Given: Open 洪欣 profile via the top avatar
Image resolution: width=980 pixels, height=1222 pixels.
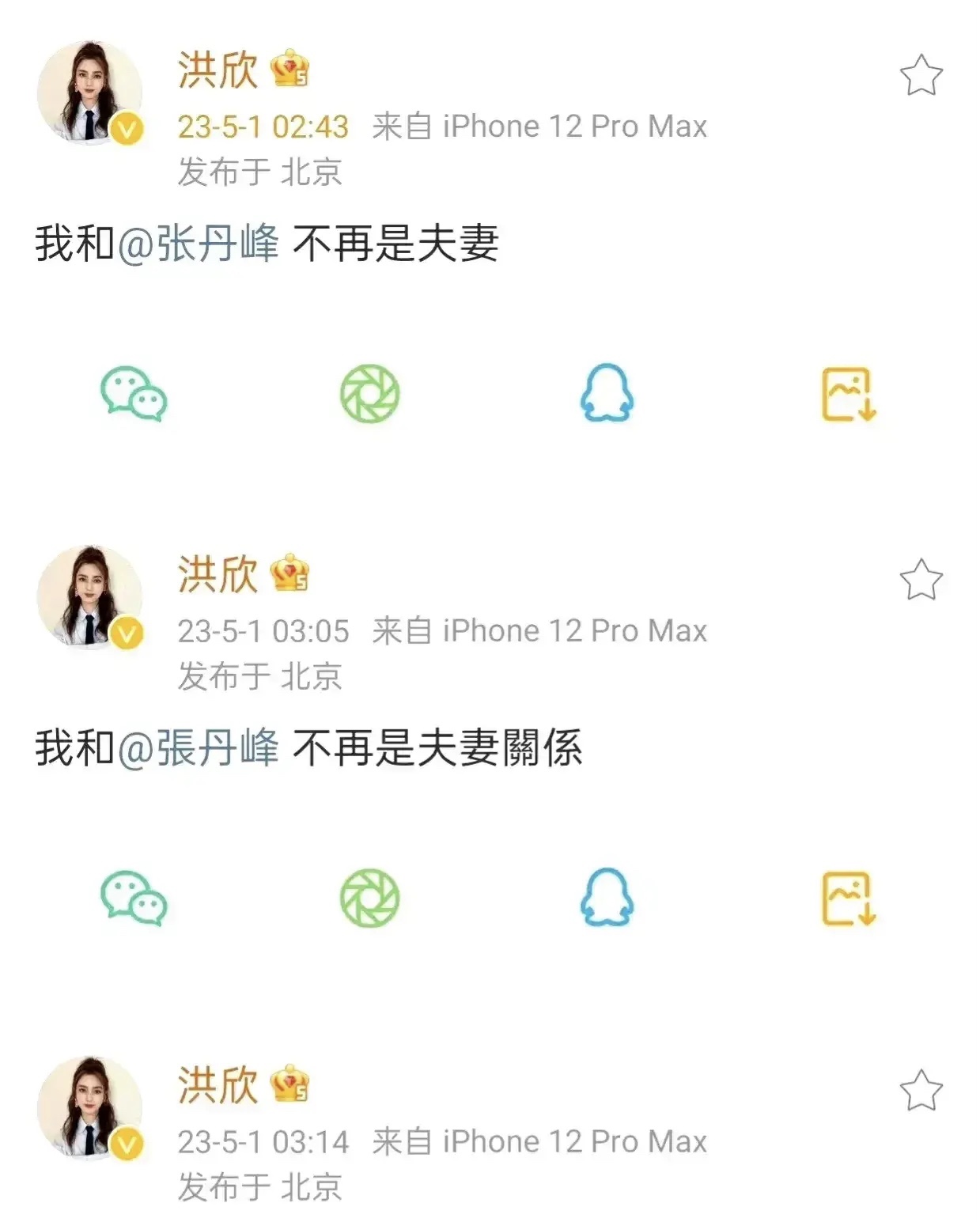Looking at the screenshot, I should [x=89, y=89].
